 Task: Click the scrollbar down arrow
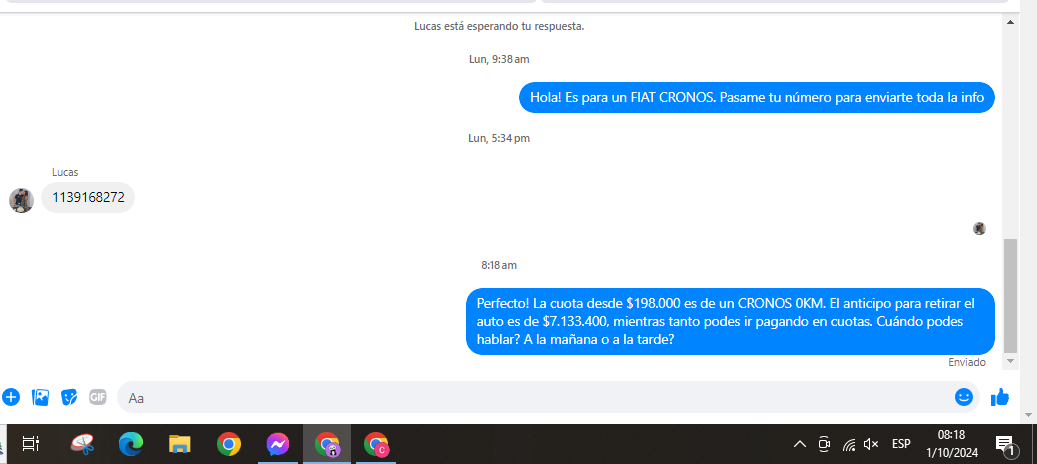click(x=1010, y=361)
